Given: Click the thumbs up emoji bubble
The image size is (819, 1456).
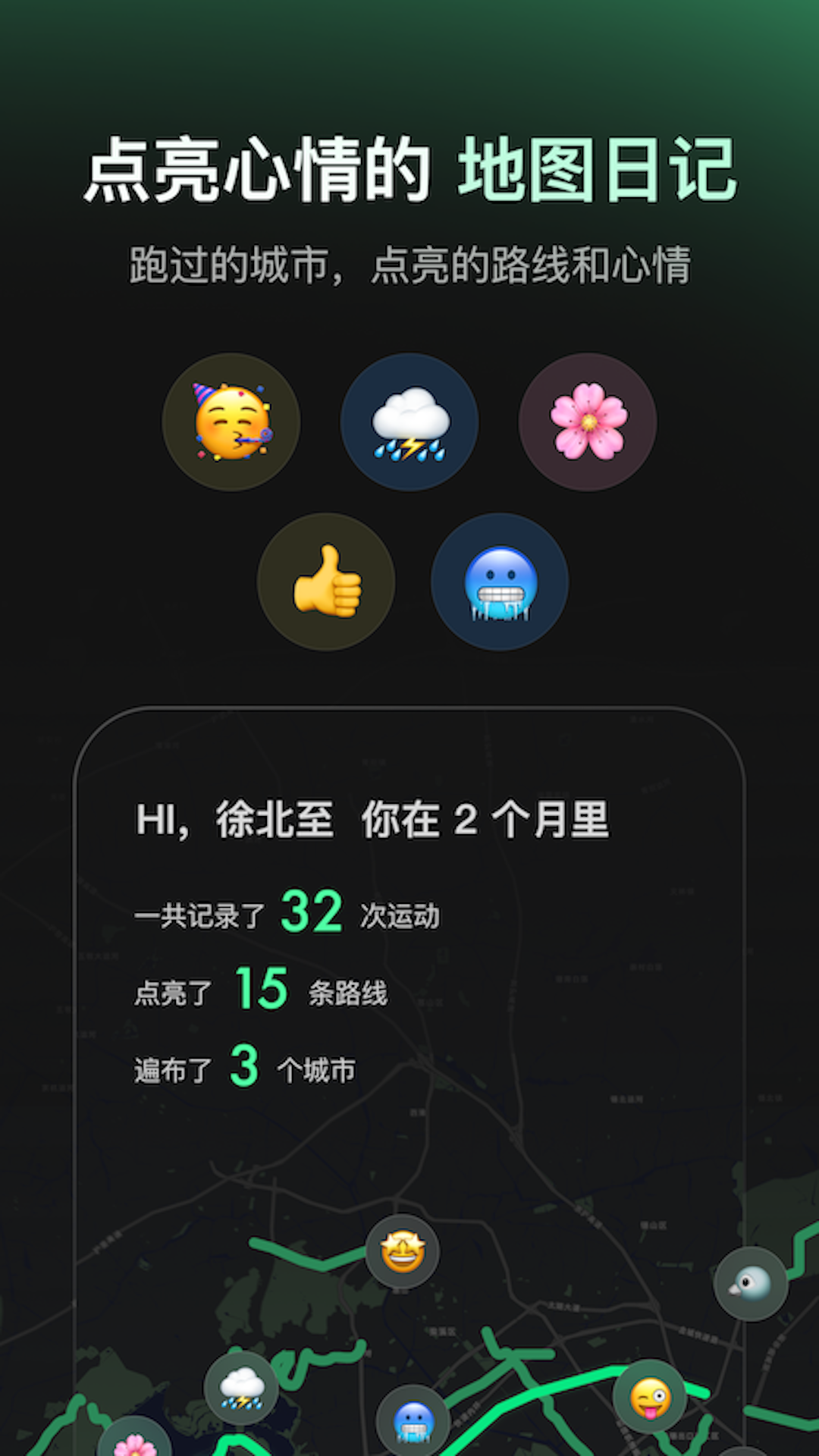Looking at the screenshot, I should tap(326, 582).
